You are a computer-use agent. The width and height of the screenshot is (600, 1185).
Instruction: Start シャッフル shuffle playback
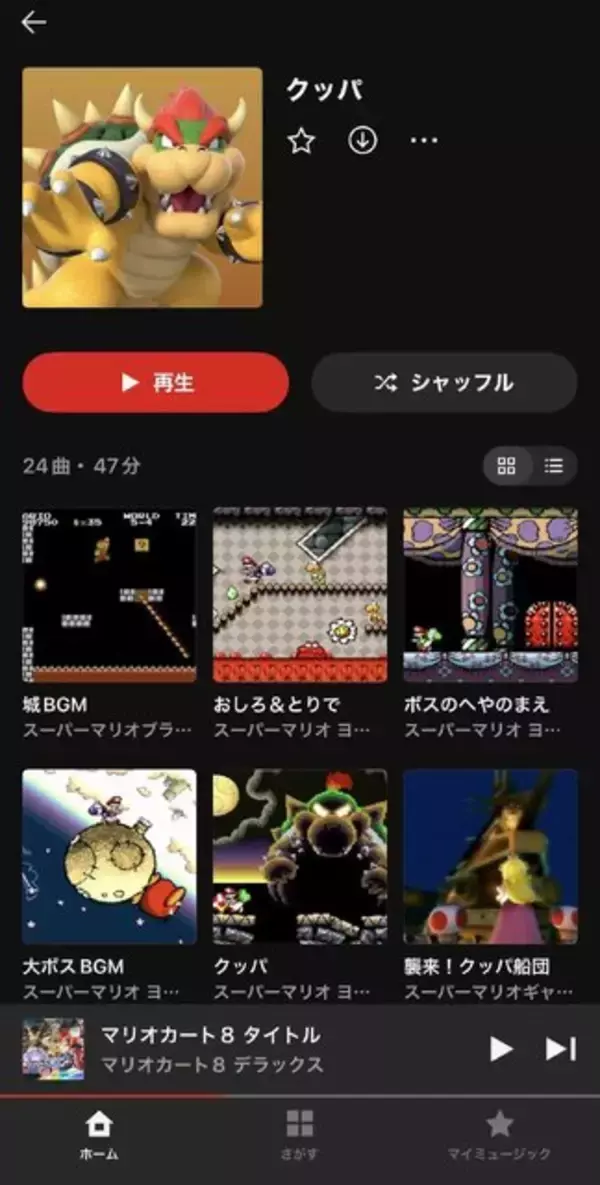coord(444,382)
